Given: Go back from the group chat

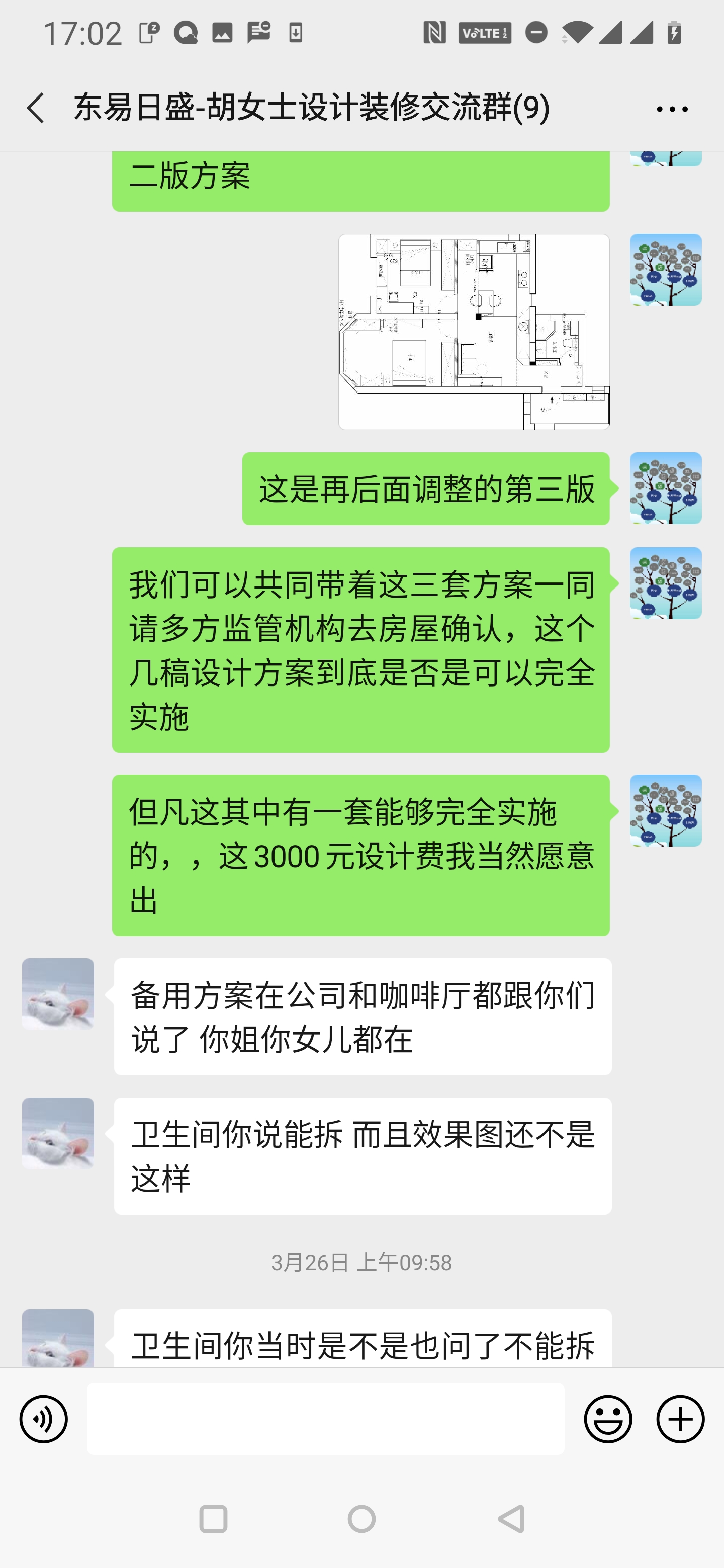Looking at the screenshot, I should [36, 109].
